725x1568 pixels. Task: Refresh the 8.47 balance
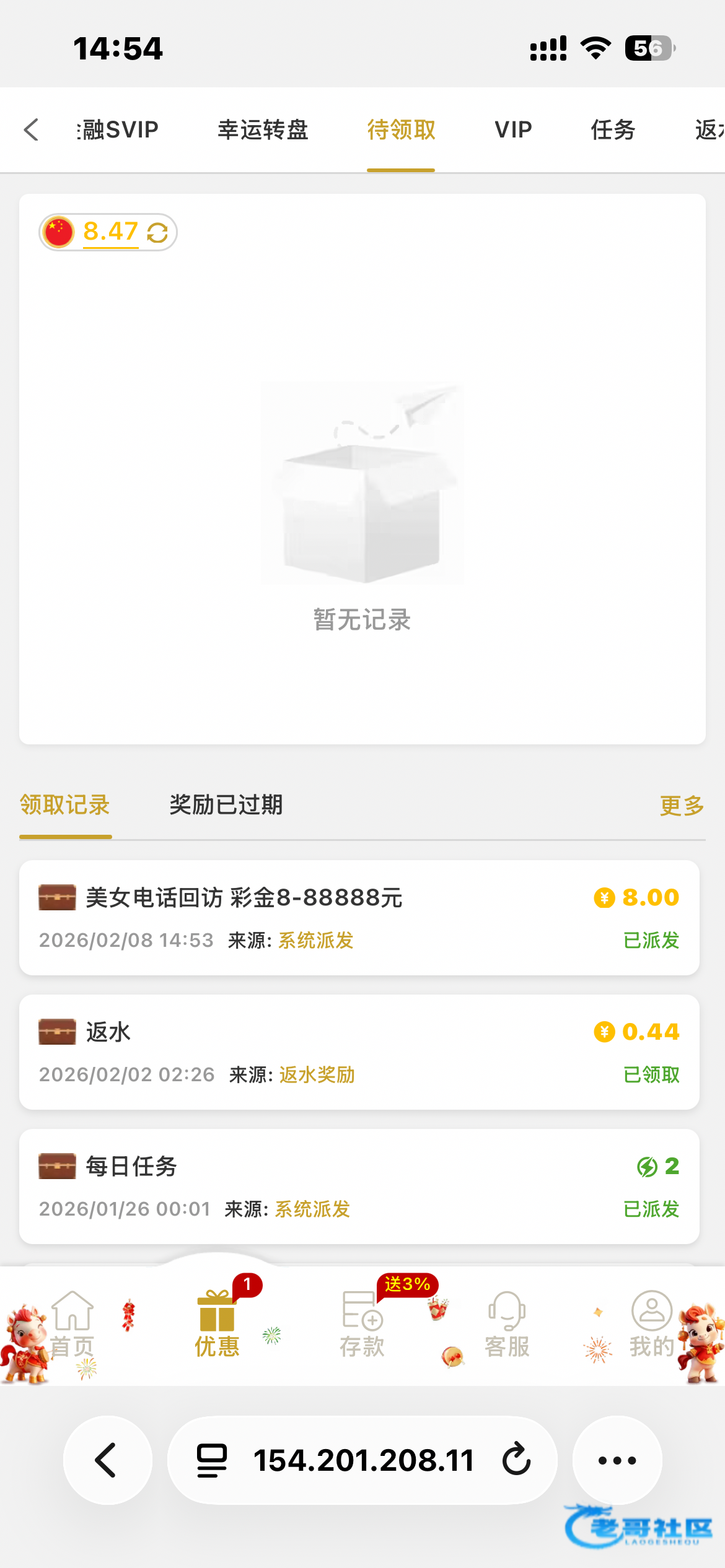tap(157, 233)
